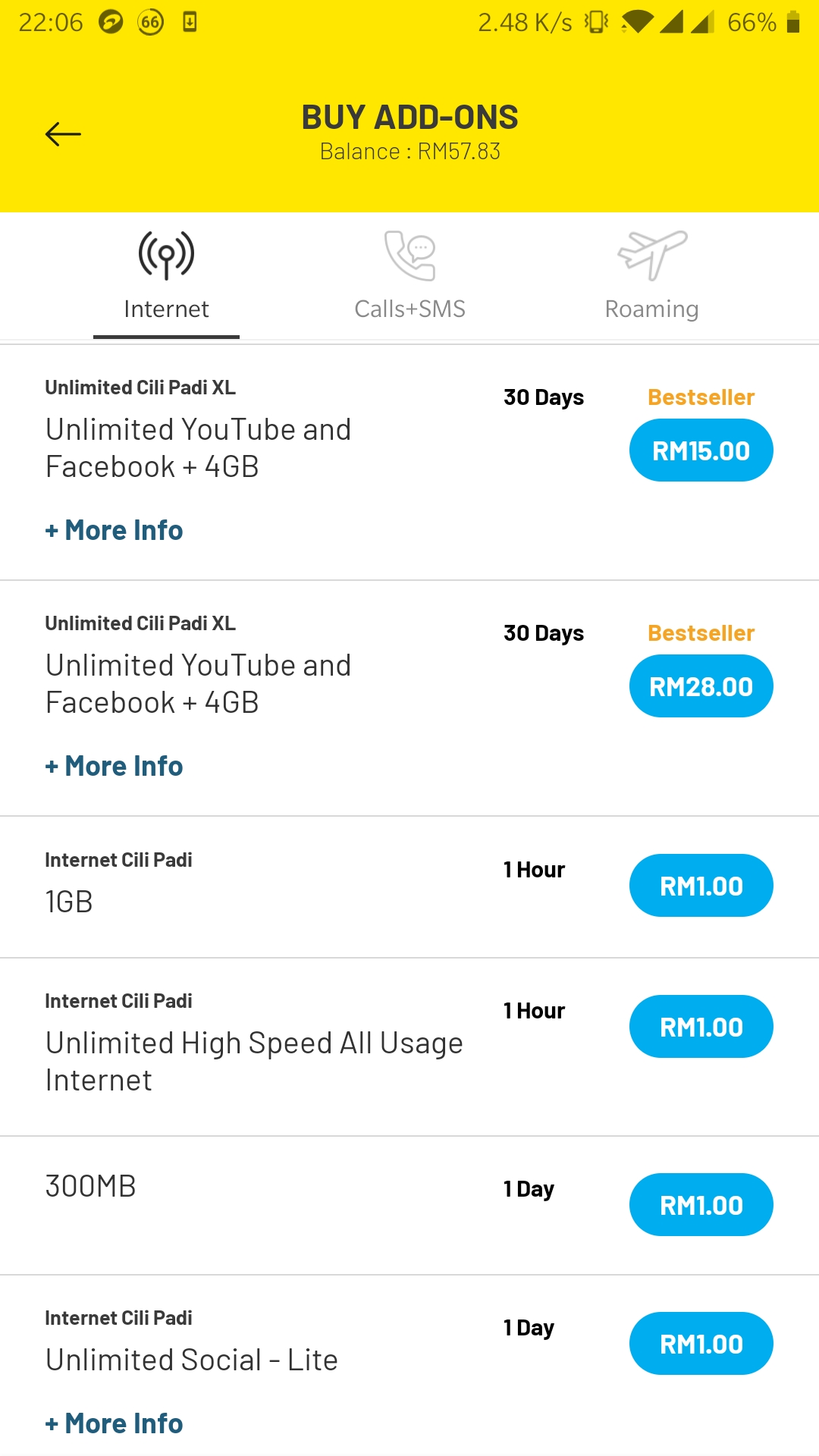Image resolution: width=819 pixels, height=1456 pixels.
Task: Expand More Info under the RM28.00 plan
Action: (114, 766)
